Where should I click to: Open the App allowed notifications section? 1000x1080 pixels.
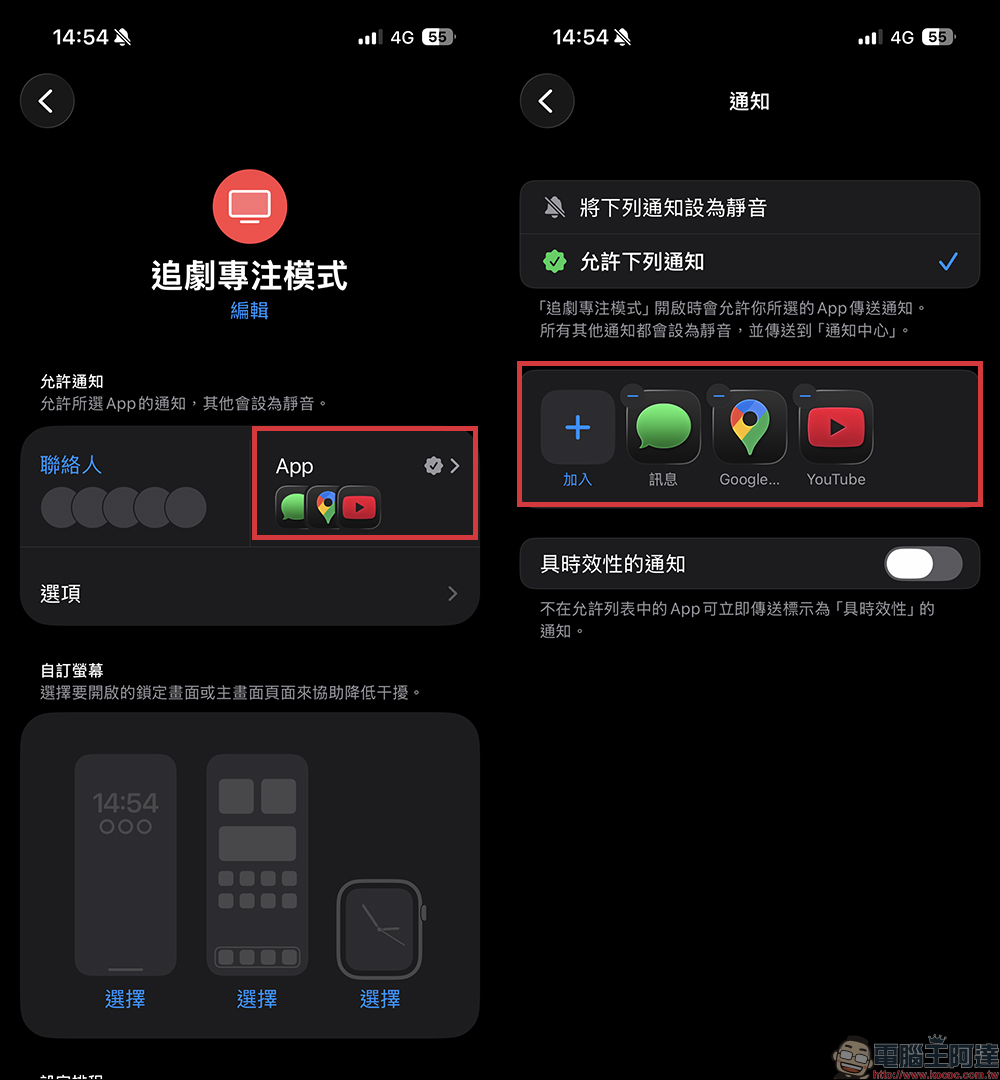click(365, 485)
